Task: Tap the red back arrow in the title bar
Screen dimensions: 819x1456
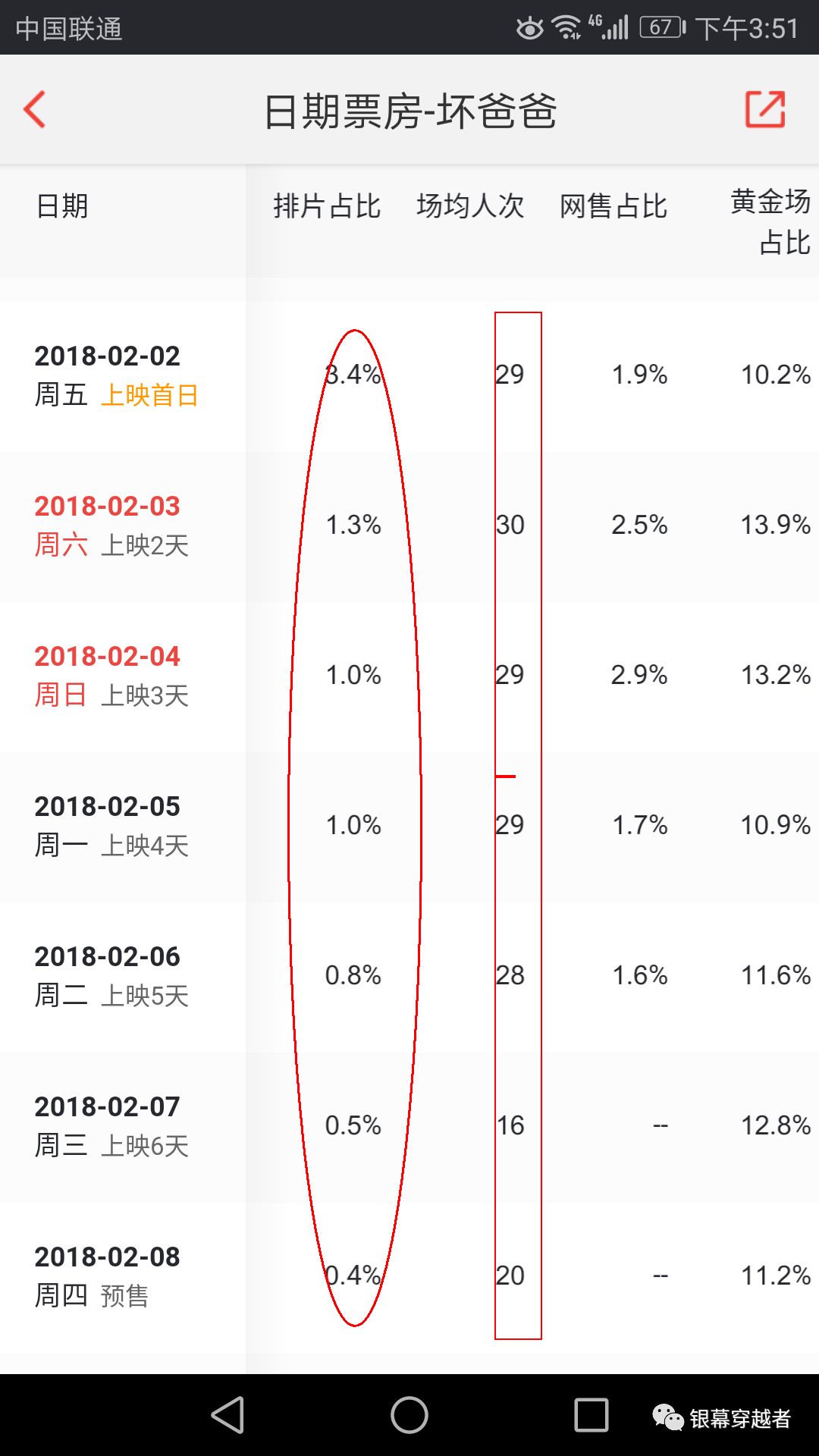Action: [x=34, y=110]
